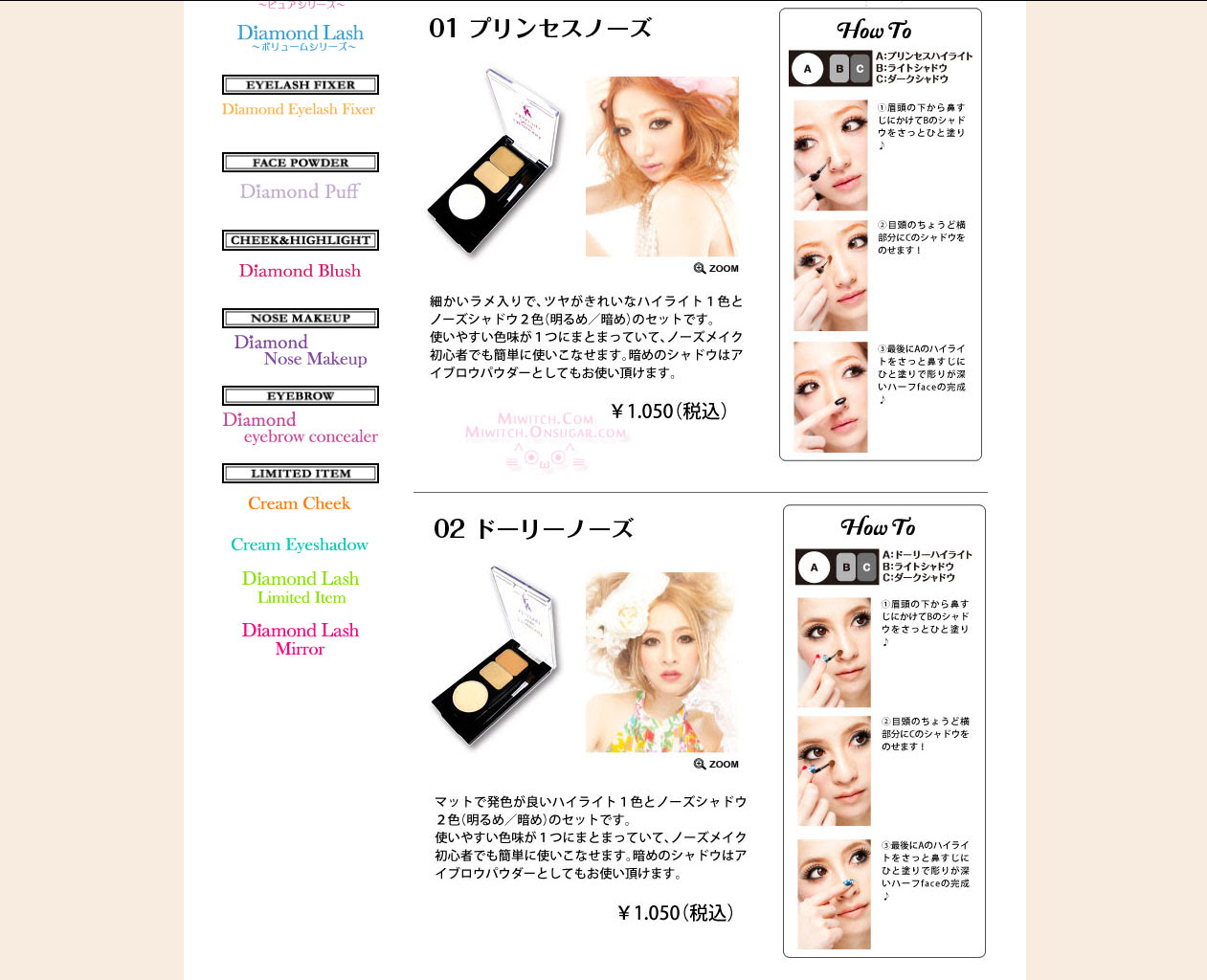Image resolution: width=1207 pixels, height=980 pixels.
Task: Zoom the 02 Dolly Nose image
Action: click(716, 765)
